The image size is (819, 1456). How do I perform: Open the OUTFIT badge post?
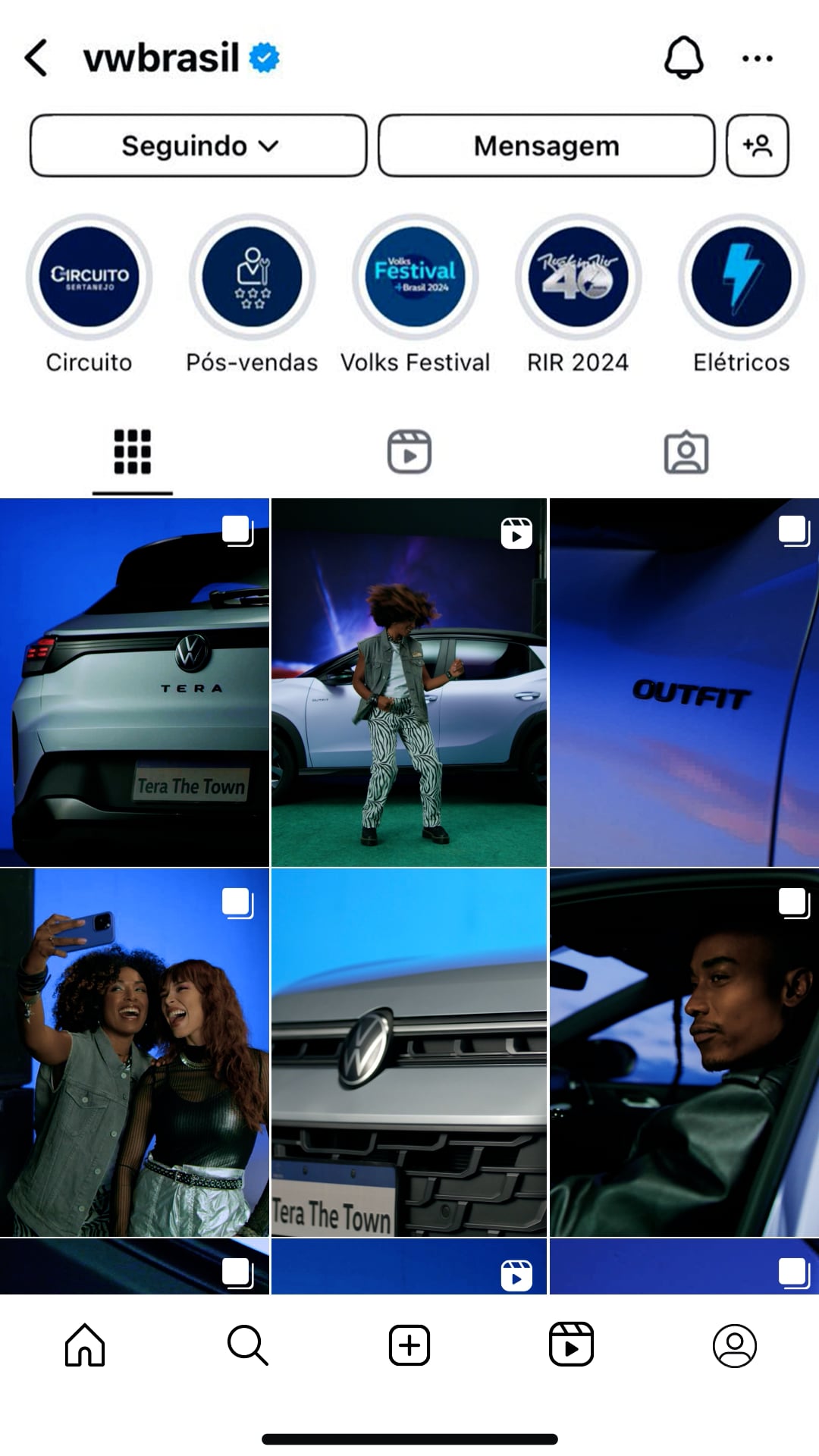pos(684,682)
